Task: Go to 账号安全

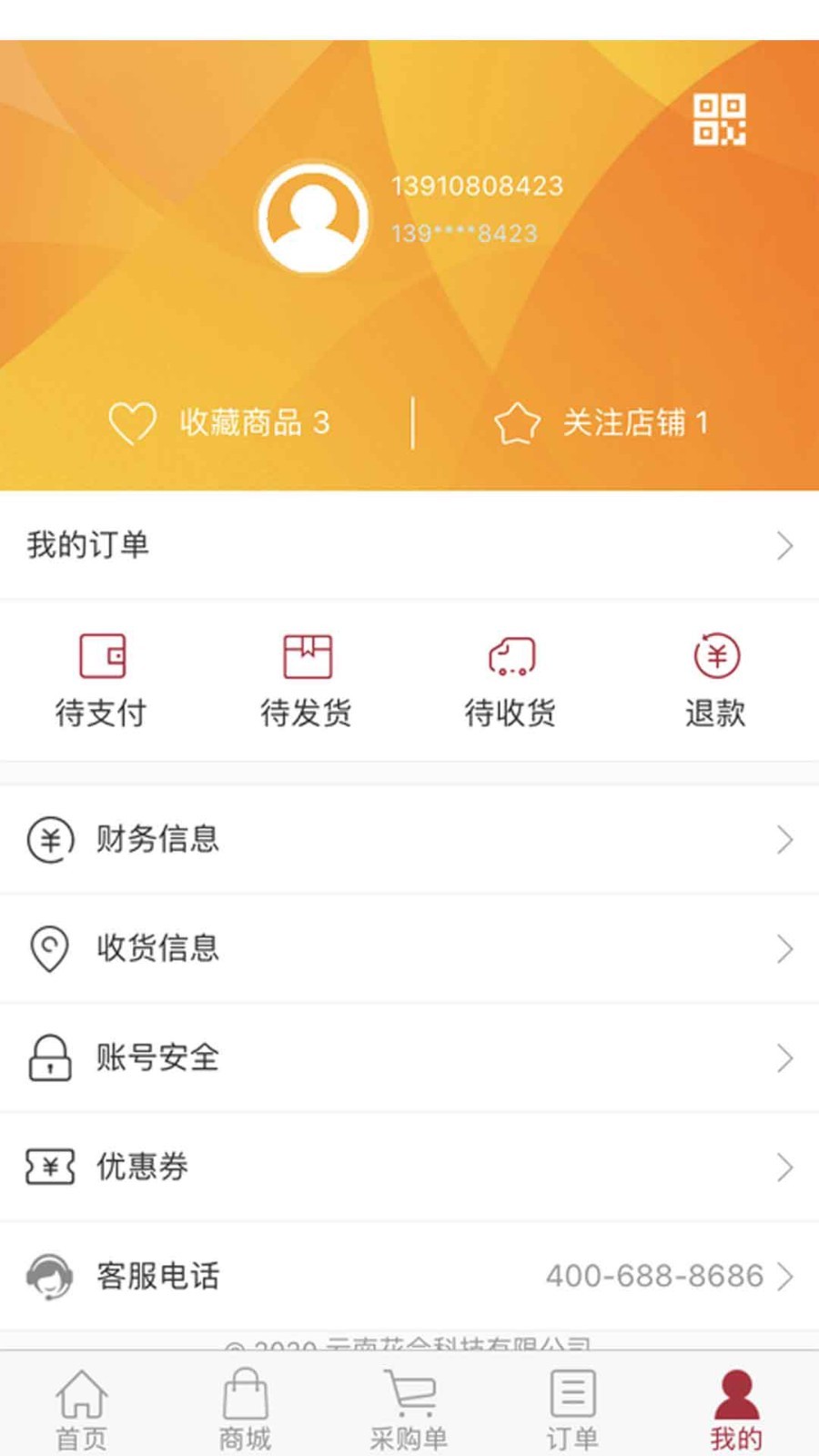Action: [409, 1057]
